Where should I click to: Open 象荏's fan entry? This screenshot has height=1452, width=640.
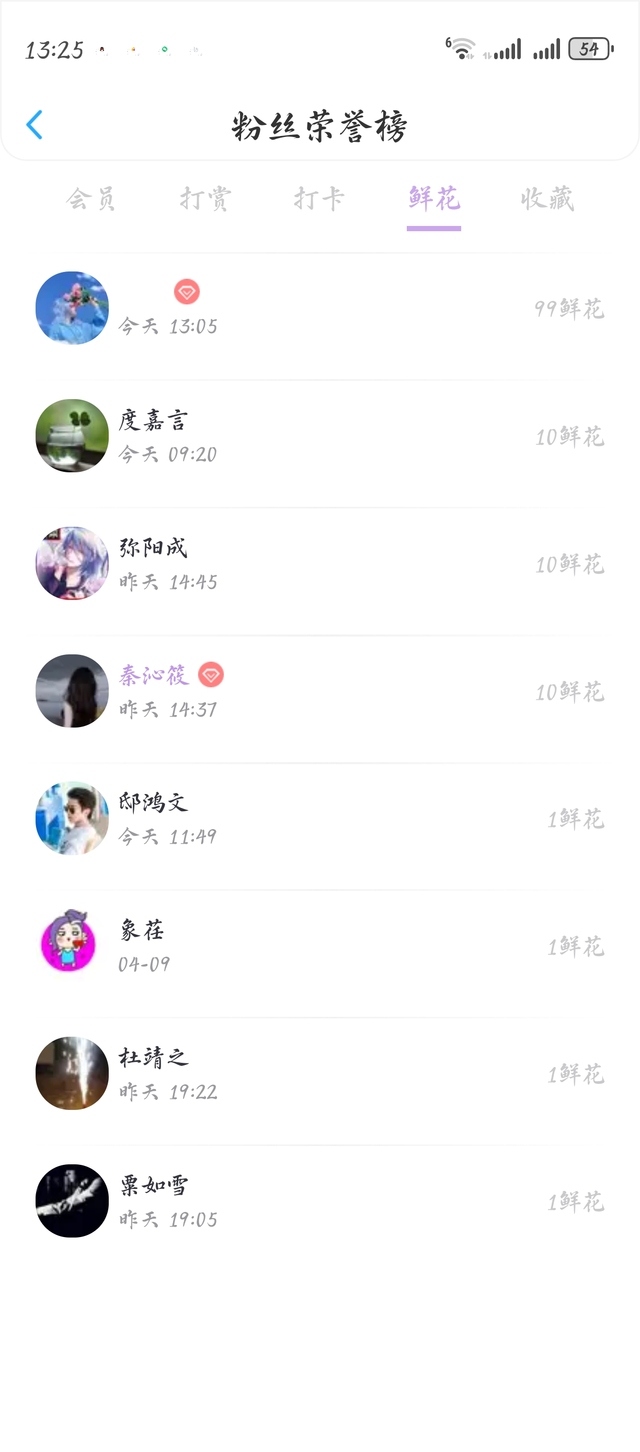[320, 946]
